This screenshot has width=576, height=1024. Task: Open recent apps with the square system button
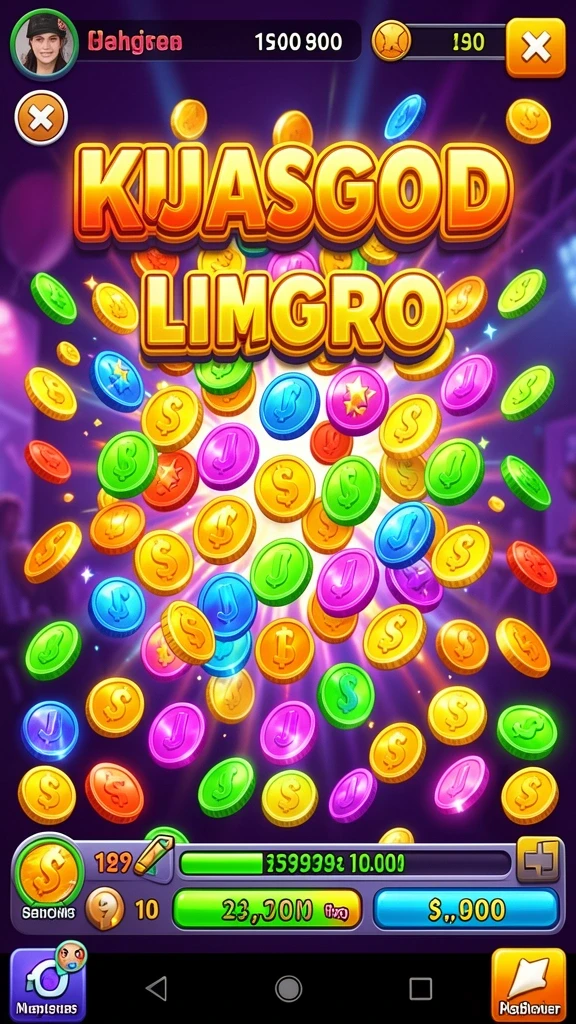tap(421, 989)
